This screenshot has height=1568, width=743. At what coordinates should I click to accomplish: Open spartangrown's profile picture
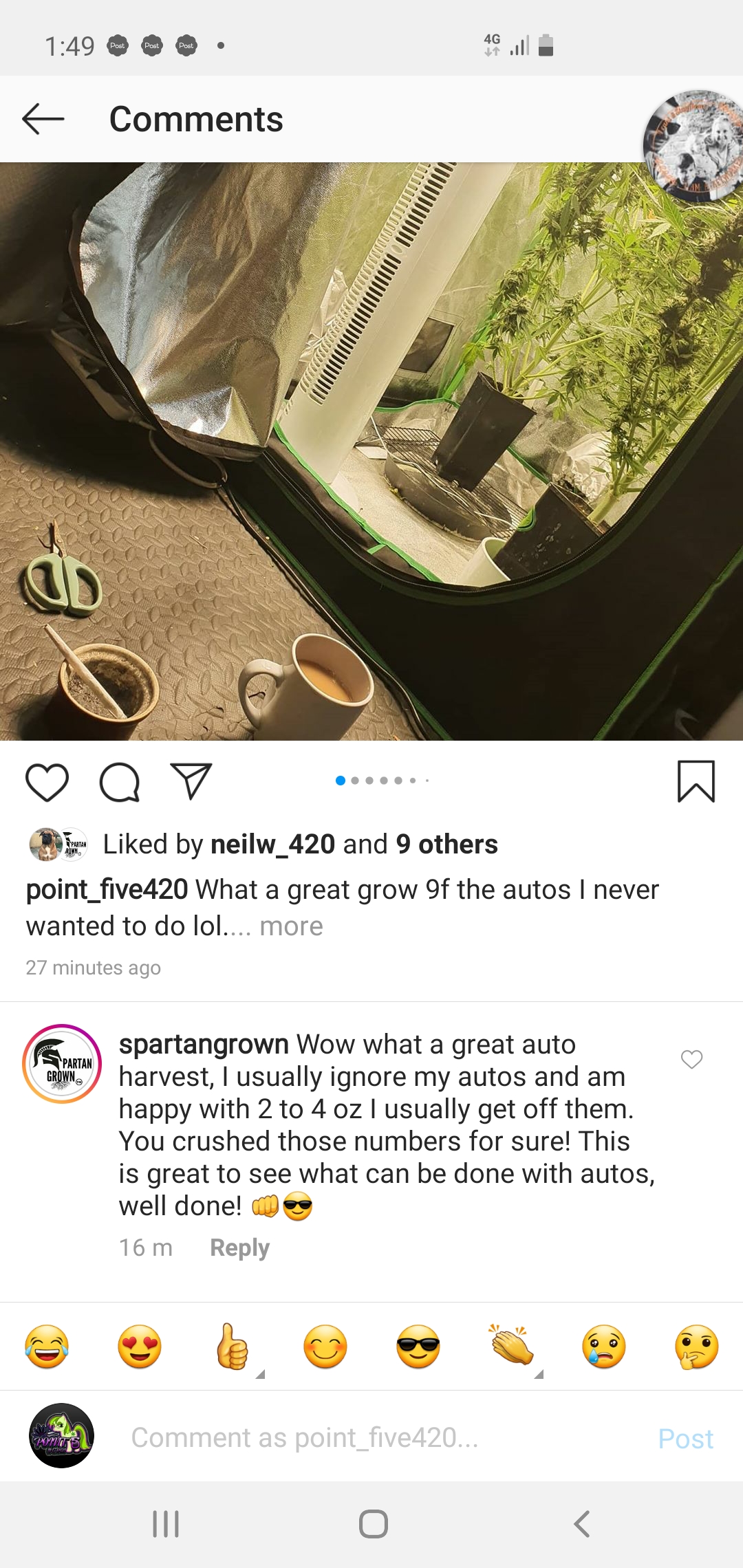[62, 1064]
